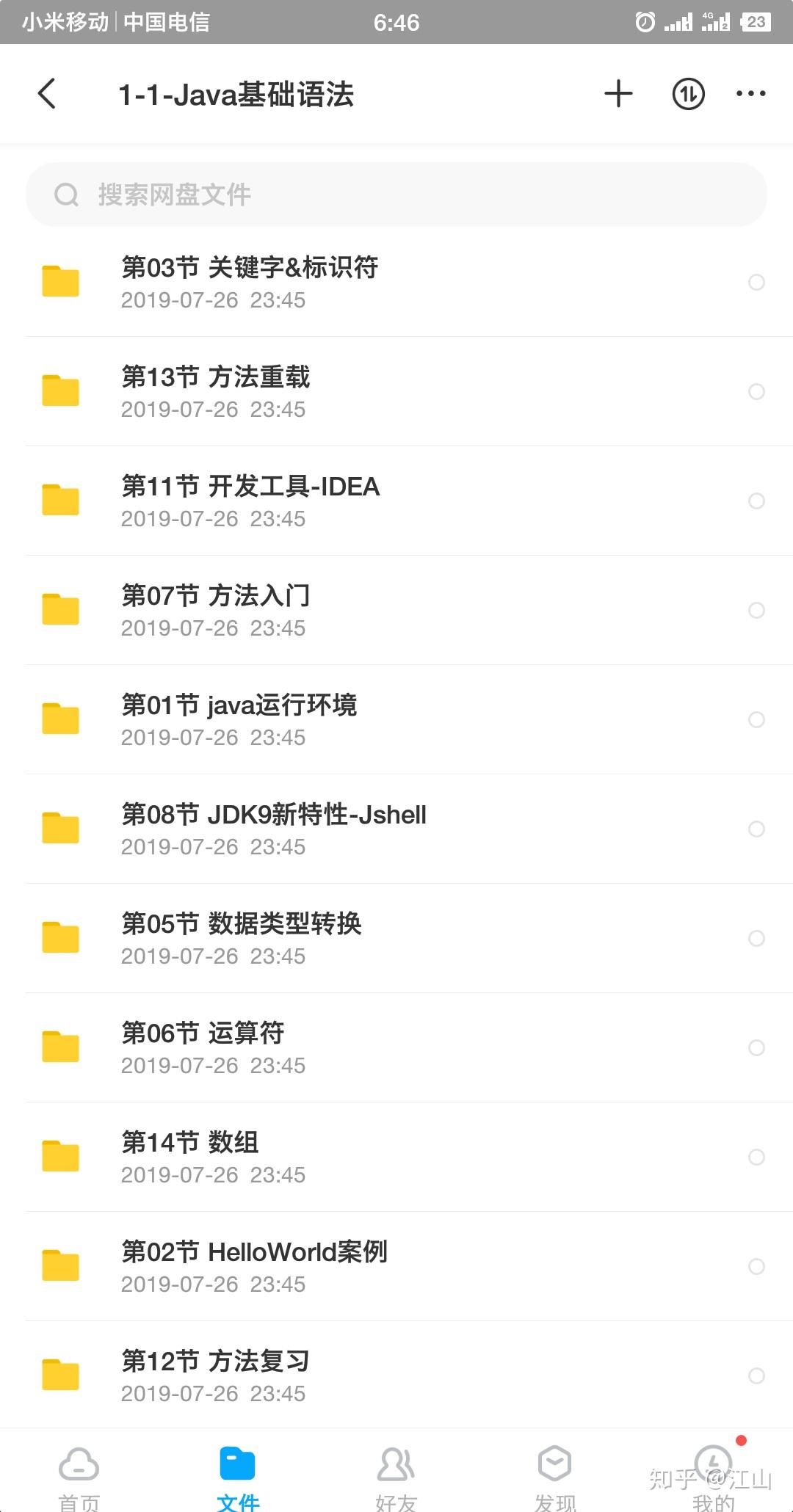Open folder 第11节 开发工具-IDEA

point(396,501)
